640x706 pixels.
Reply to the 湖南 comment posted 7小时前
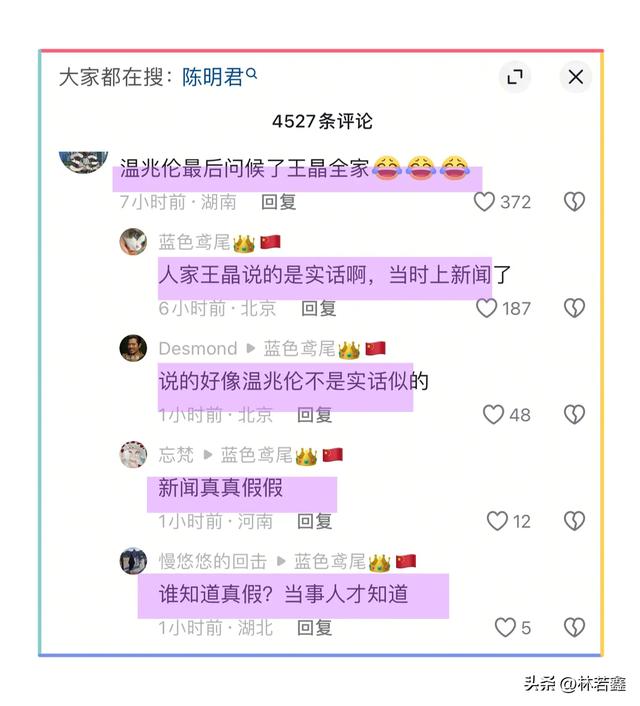click(278, 202)
